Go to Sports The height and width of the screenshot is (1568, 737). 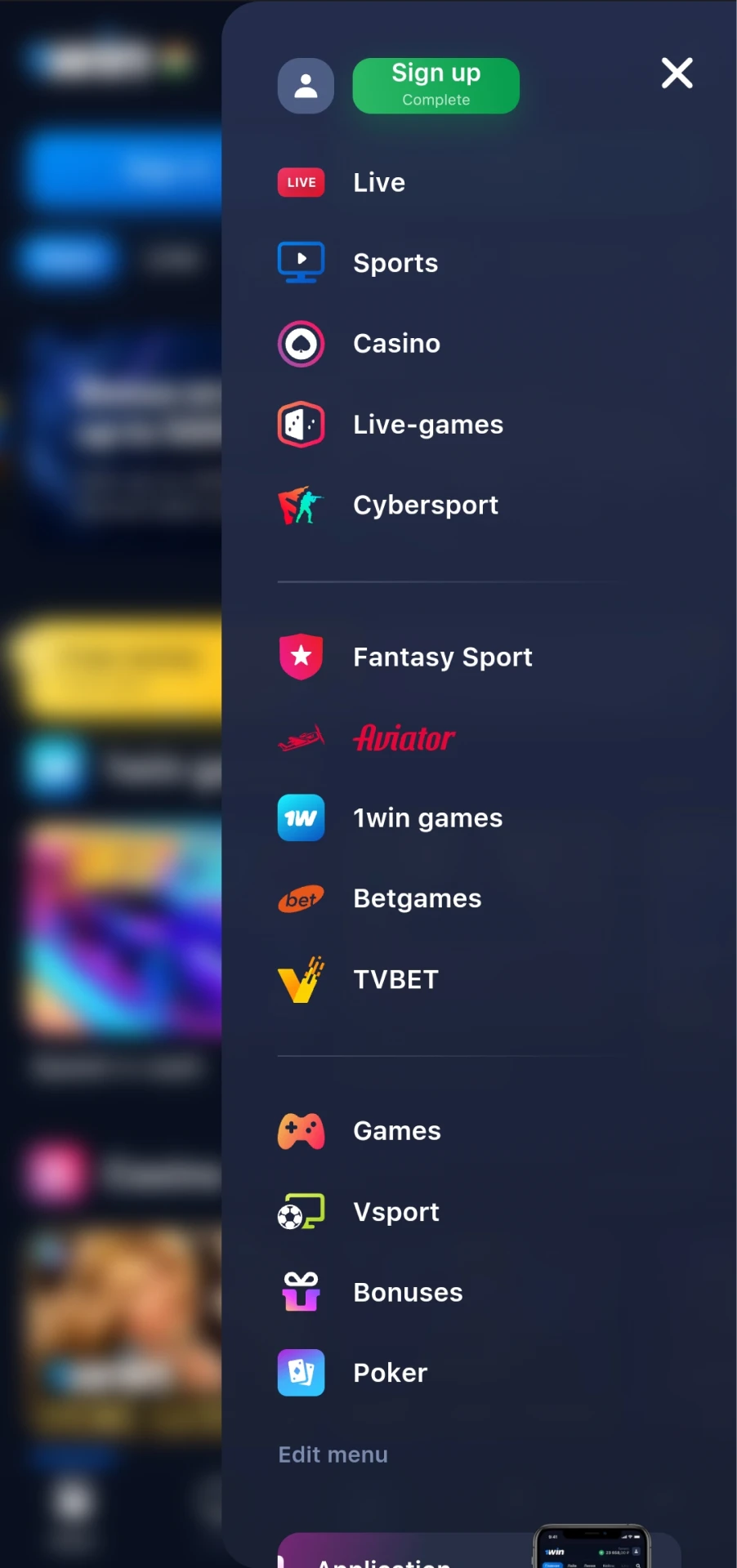pyautogui.click(x=395, y=263)
